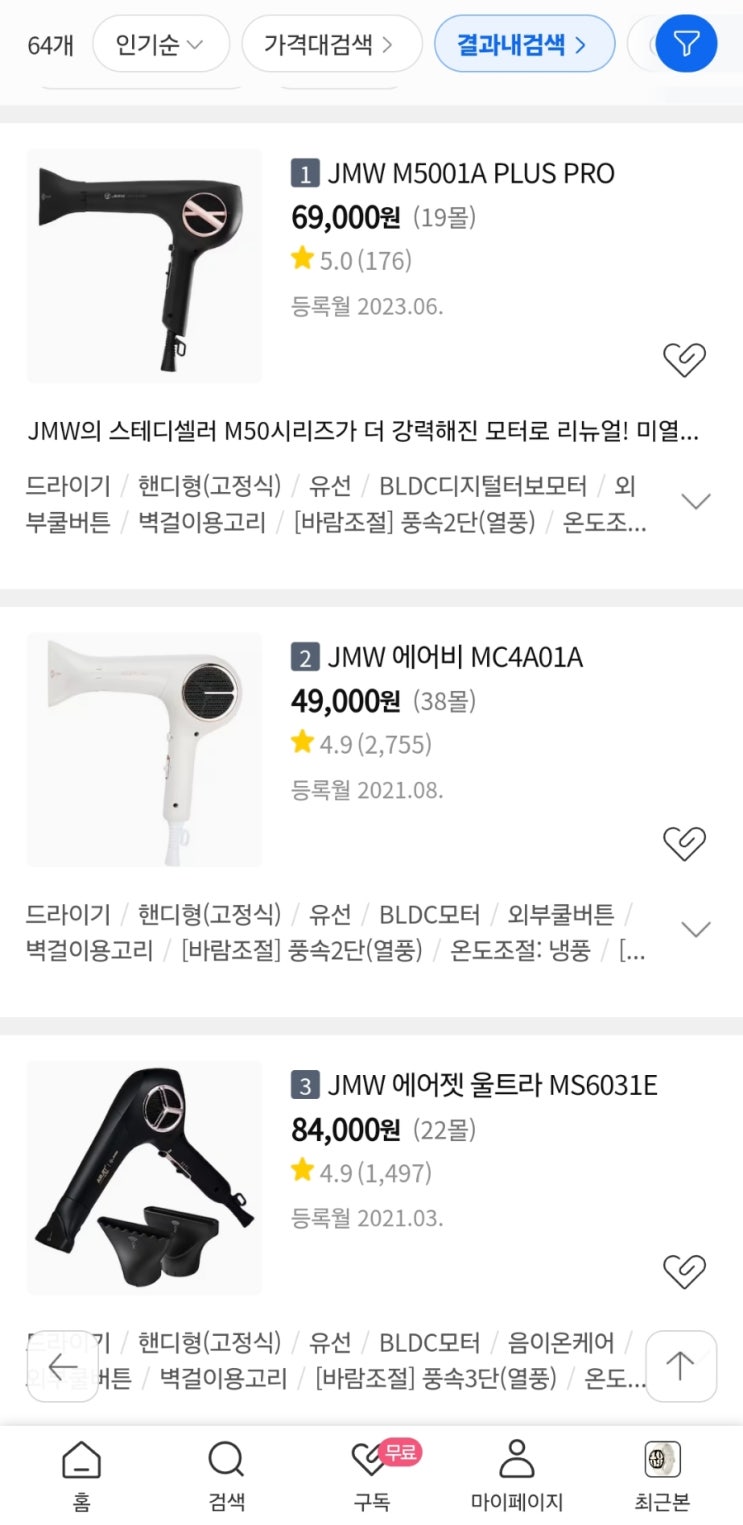Open the 인기순 sort dropdown

coord(160,44)
